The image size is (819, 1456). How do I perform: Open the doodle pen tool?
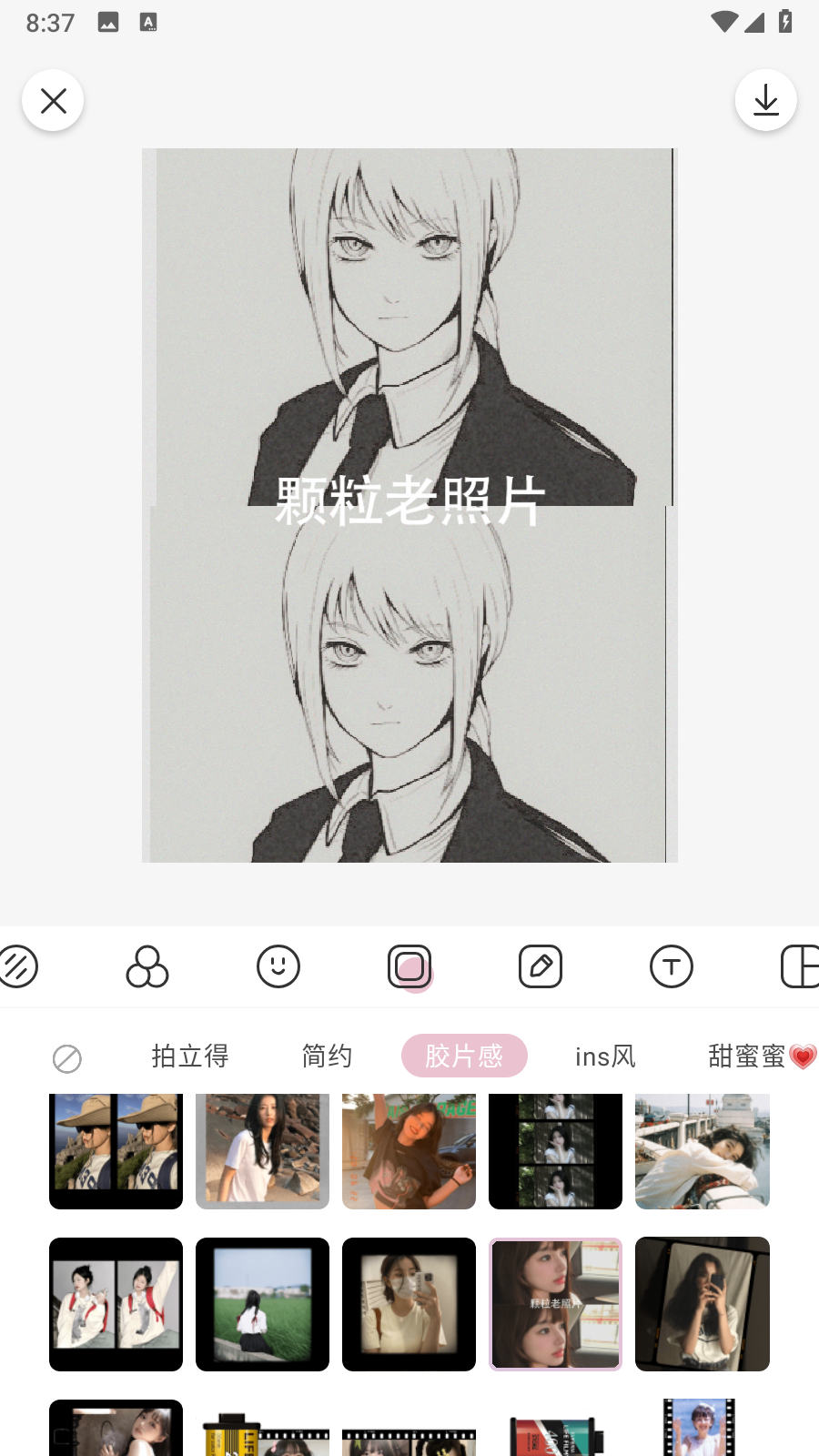541,966
